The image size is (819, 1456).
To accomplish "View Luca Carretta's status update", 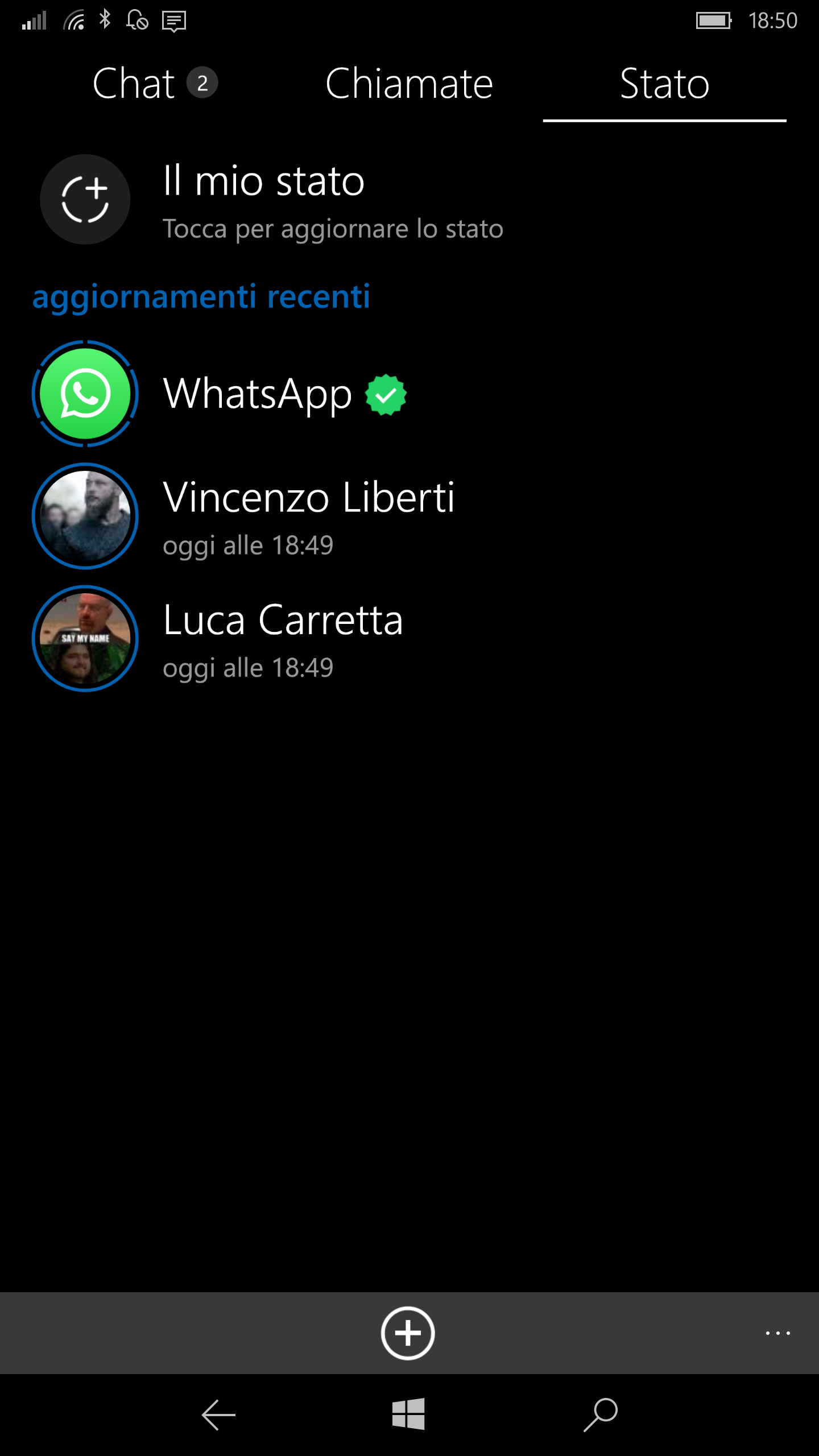I will pos(409,639).
